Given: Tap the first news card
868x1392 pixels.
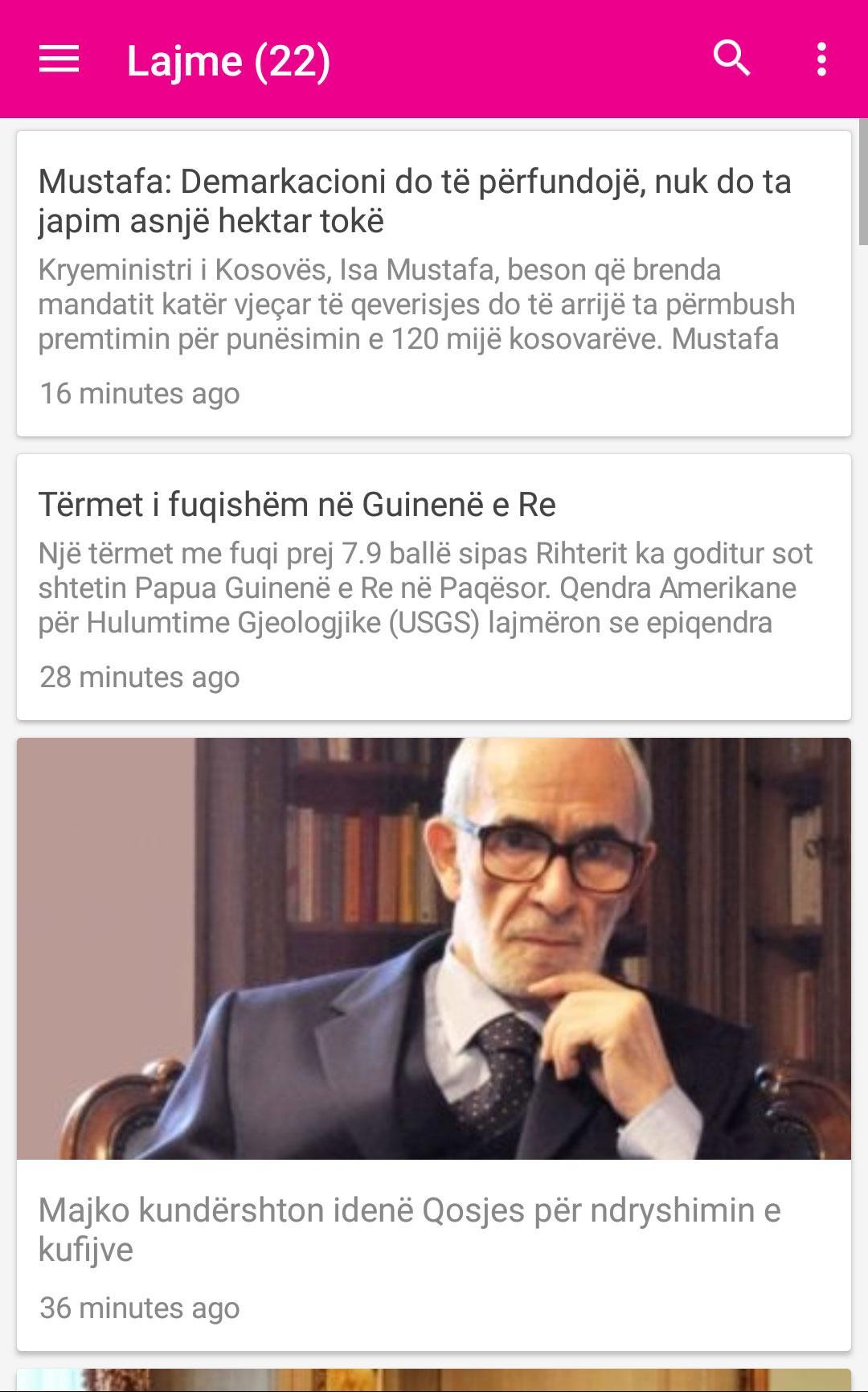Looking at the screenshot, I should [x=434, y=281].
